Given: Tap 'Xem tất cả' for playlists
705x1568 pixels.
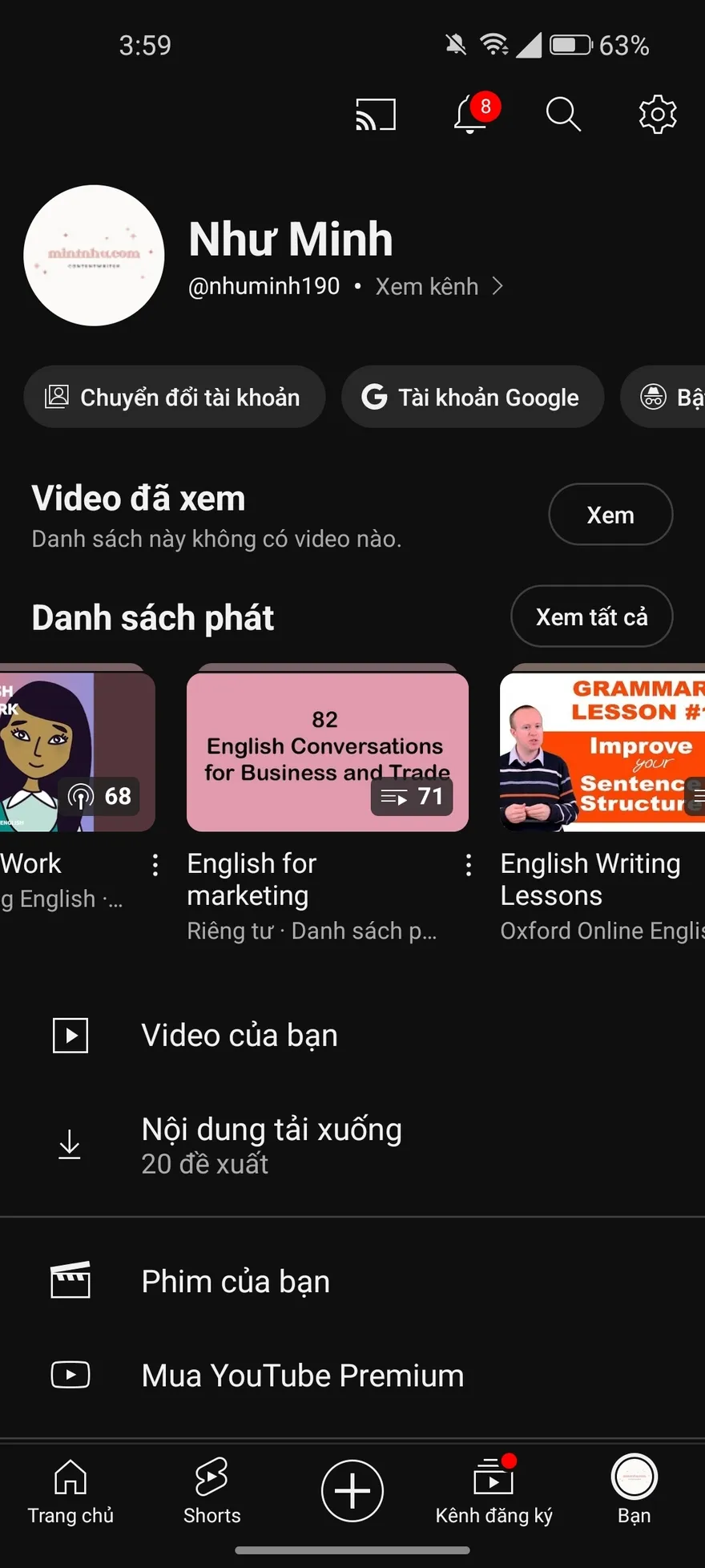Looking at the screenshot, I should 591,616.
